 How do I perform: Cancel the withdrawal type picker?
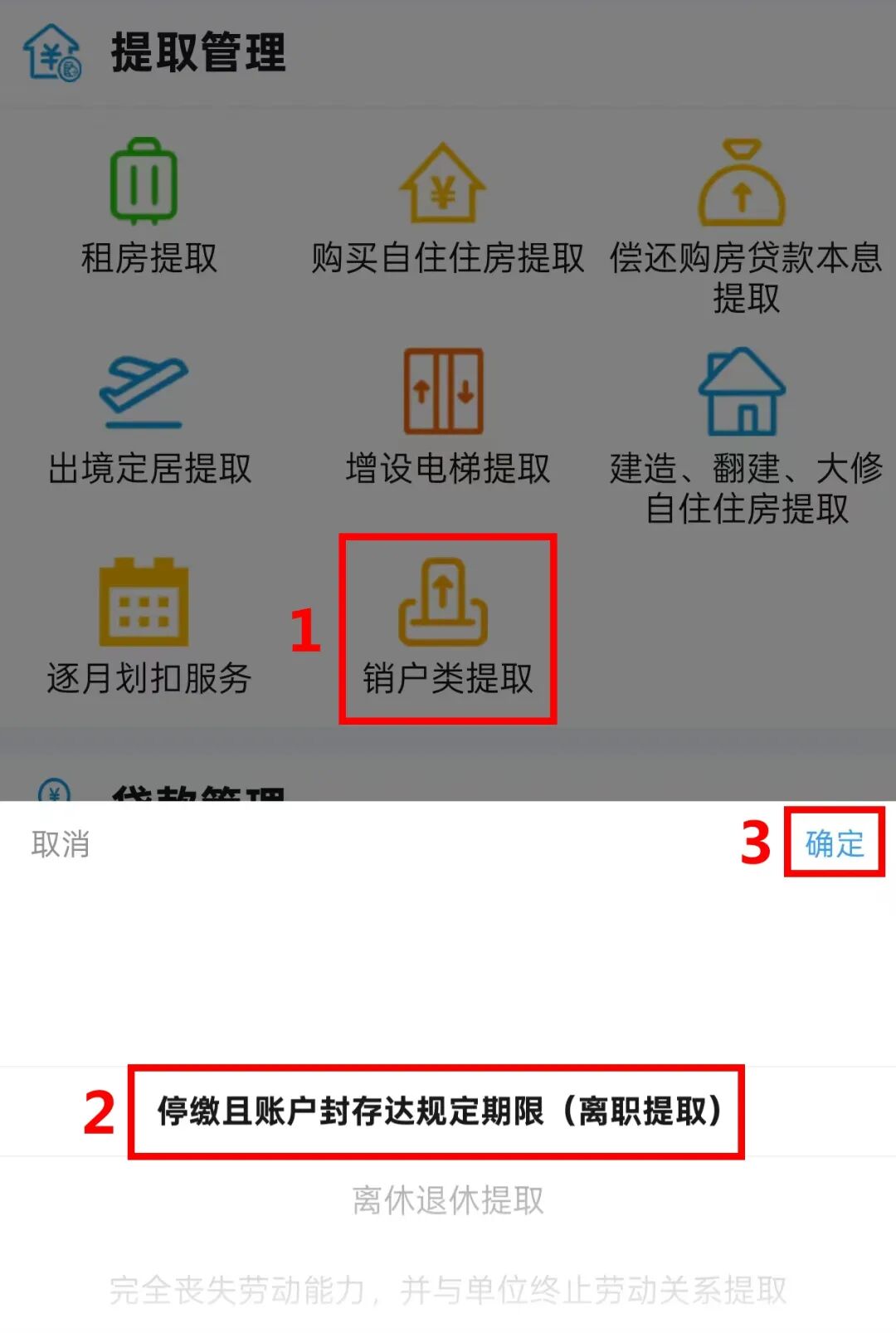coord(60,844)
